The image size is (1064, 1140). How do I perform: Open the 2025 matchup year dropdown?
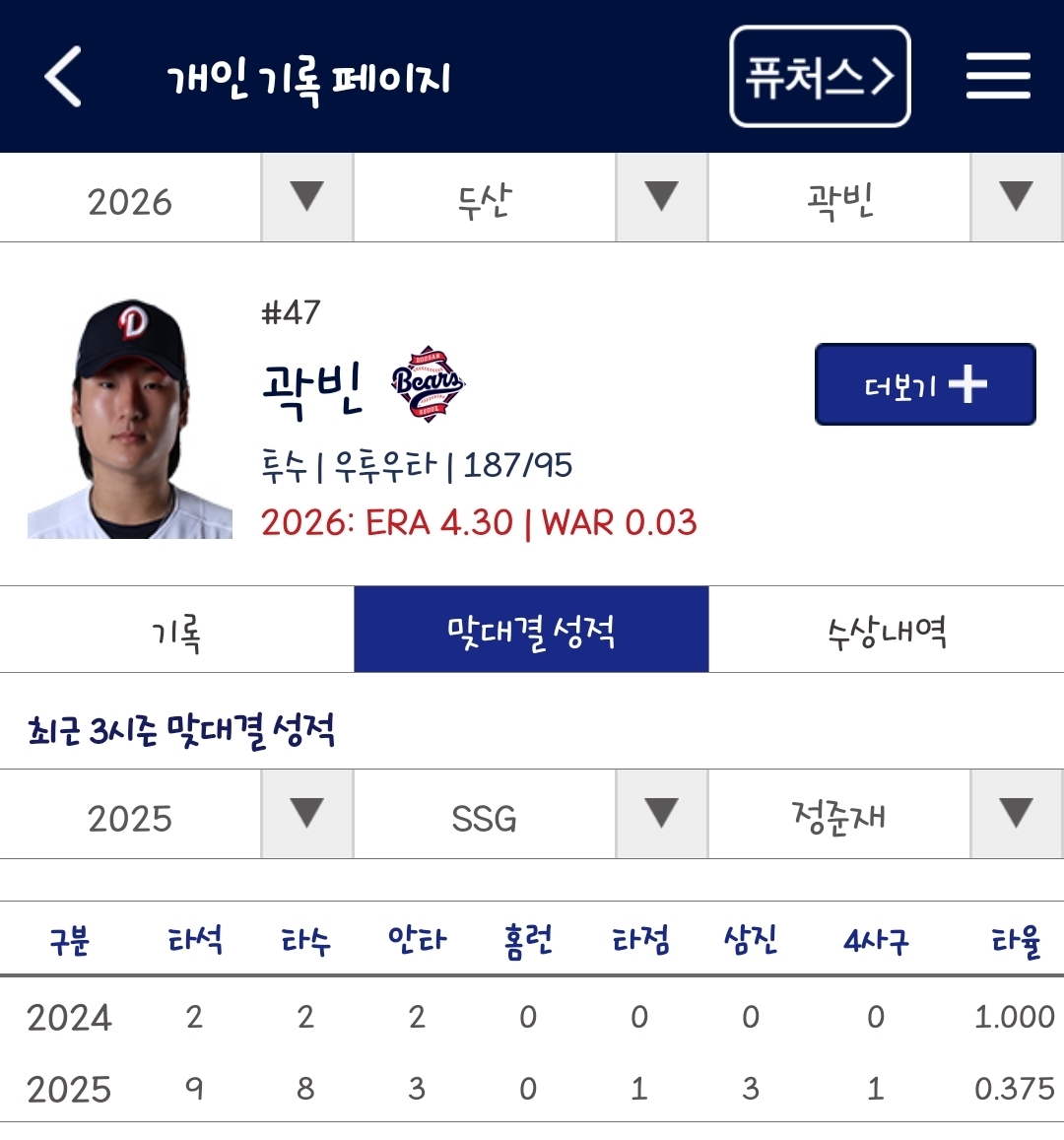point(176,815)
